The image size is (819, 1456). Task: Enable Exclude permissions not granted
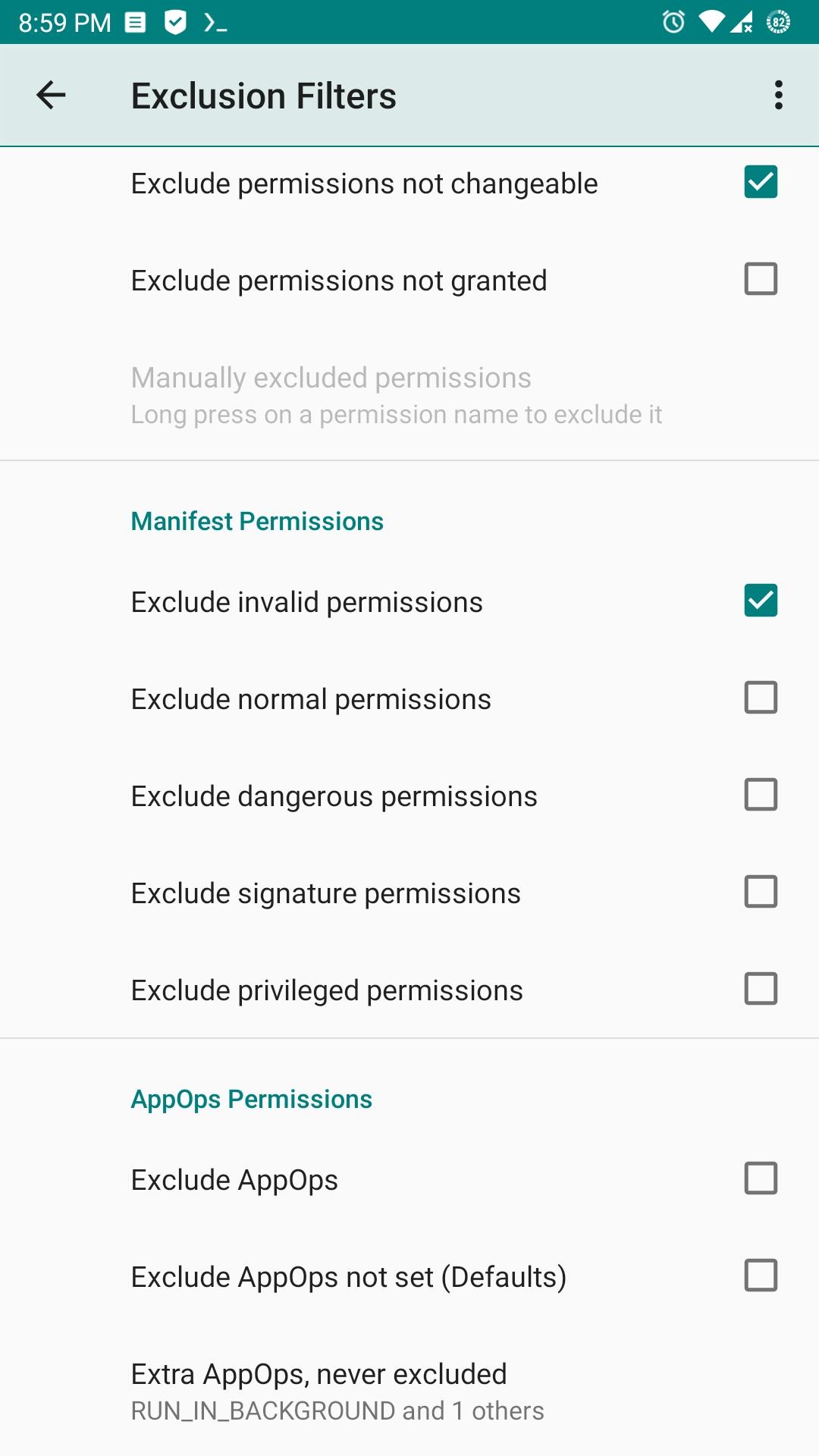[x=761, y=279]
